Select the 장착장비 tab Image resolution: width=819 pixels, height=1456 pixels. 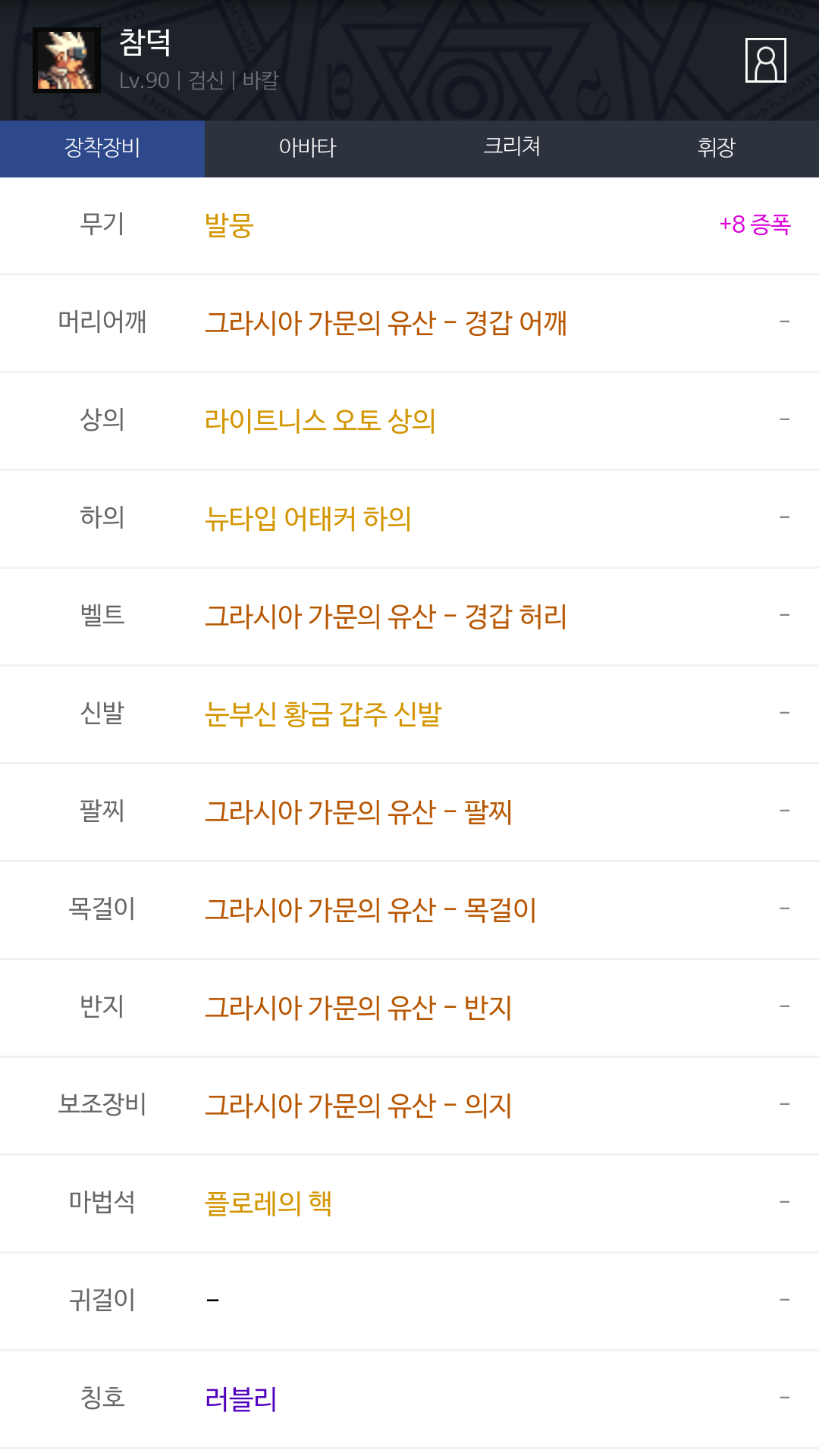(x=102, y=147)
